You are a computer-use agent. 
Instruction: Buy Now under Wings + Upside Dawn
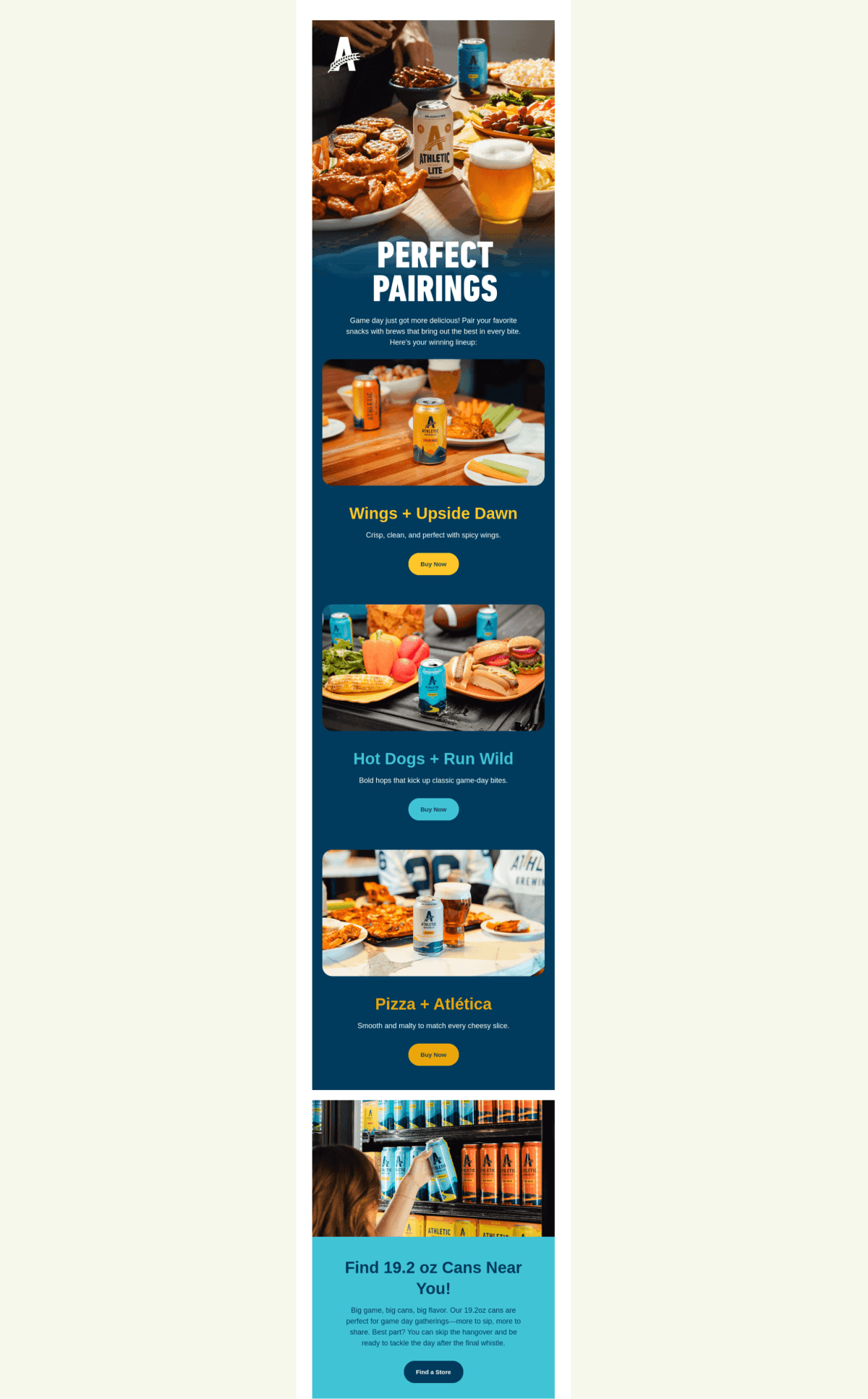pos(433,564)
